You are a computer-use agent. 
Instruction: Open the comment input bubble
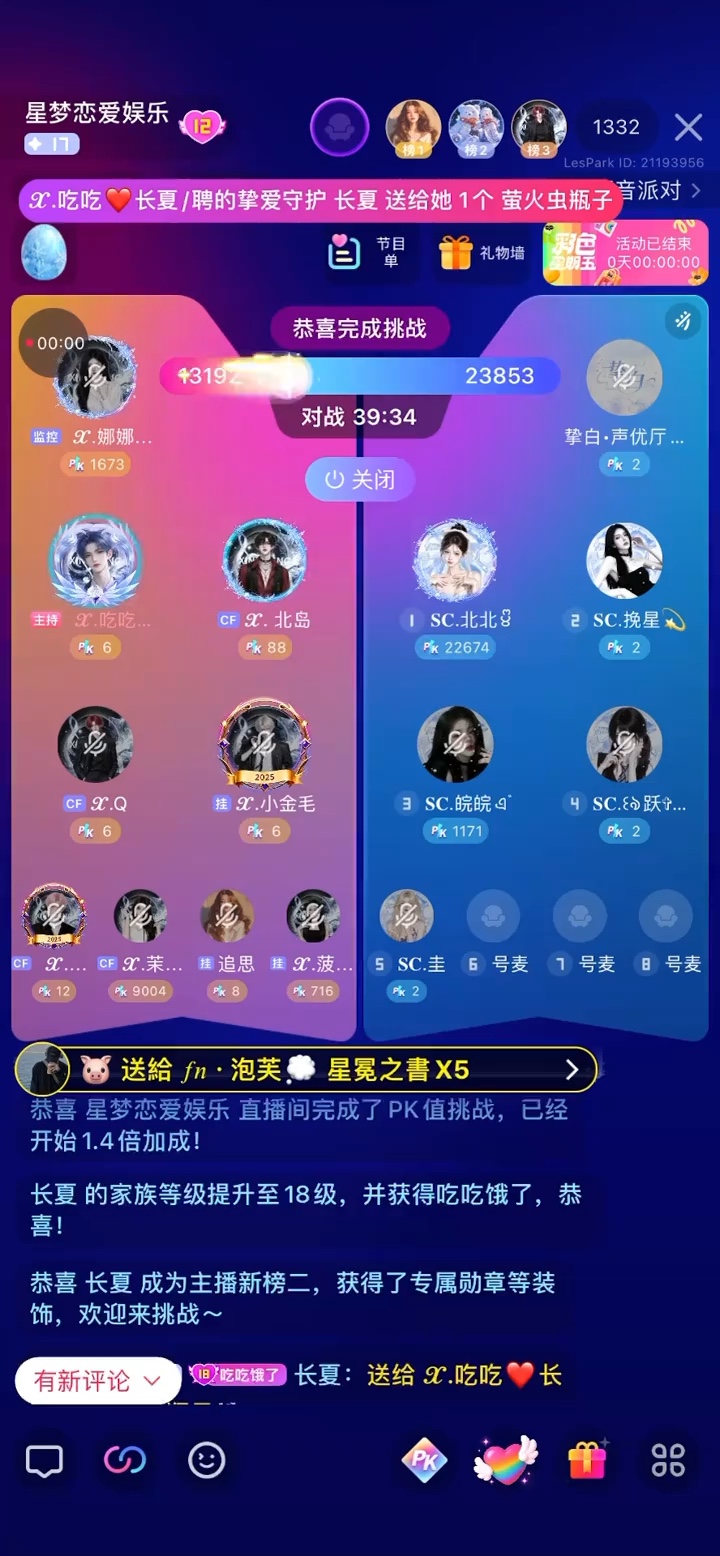pyautogui.click(x=44, y=1461)
